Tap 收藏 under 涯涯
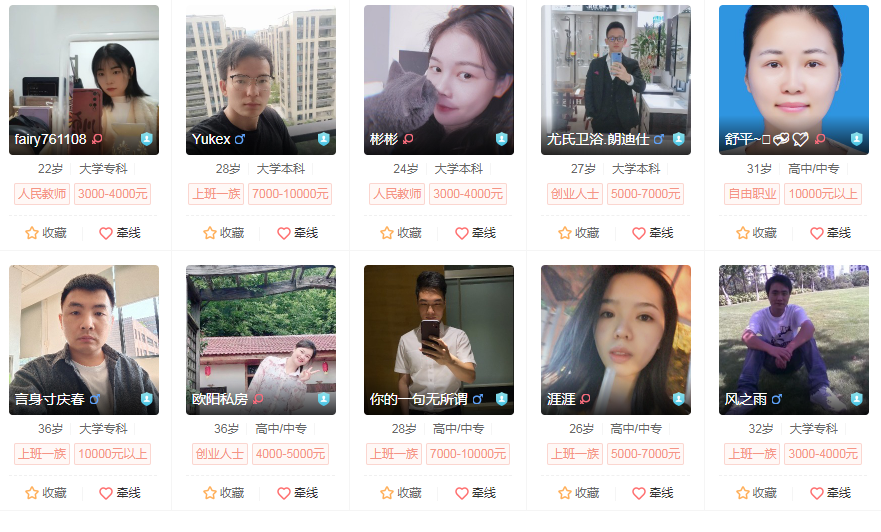The image size is (881, 532). tap(578, 493)
